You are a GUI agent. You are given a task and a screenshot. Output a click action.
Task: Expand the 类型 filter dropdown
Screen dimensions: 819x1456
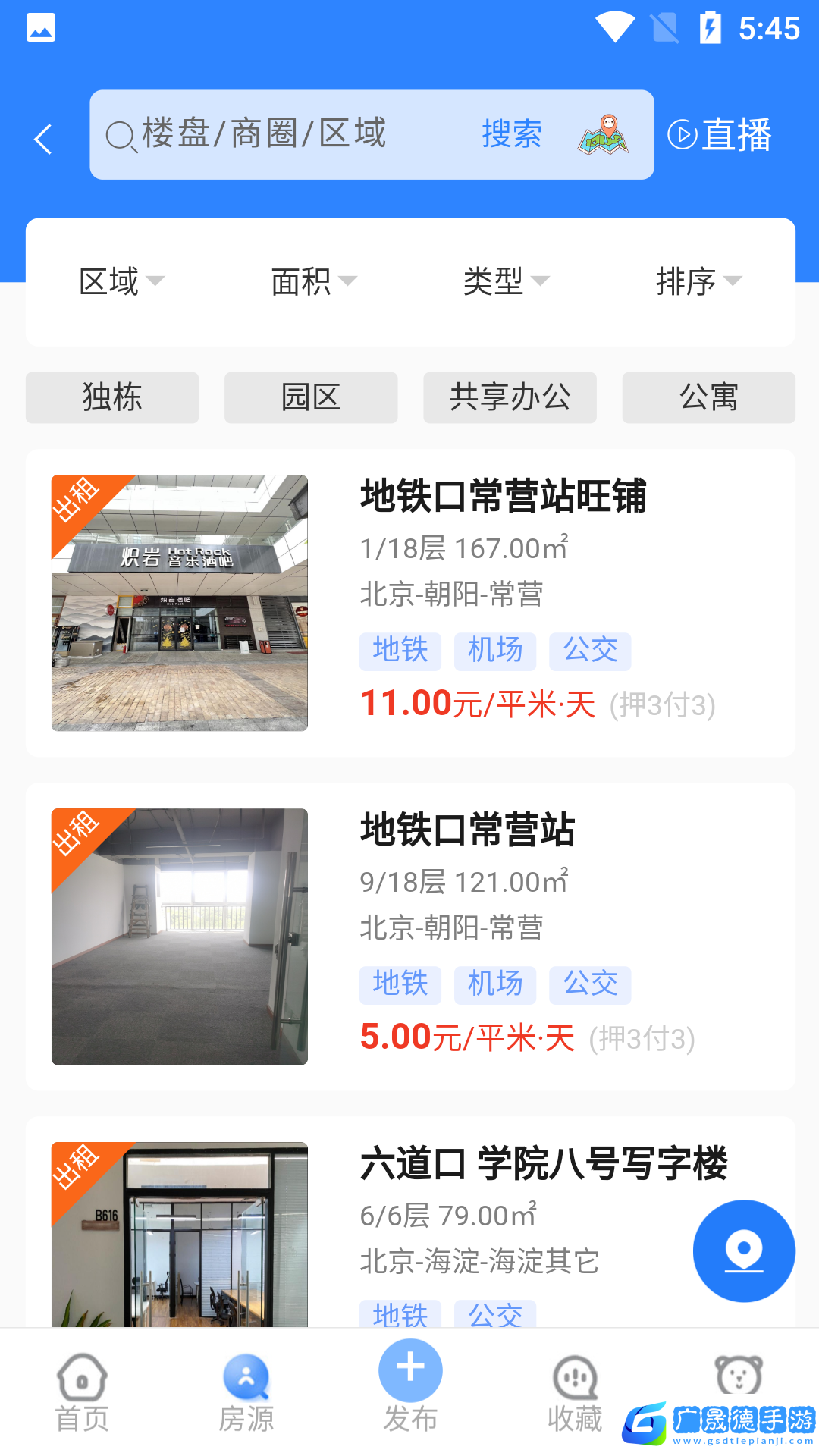tap(506, 282)
